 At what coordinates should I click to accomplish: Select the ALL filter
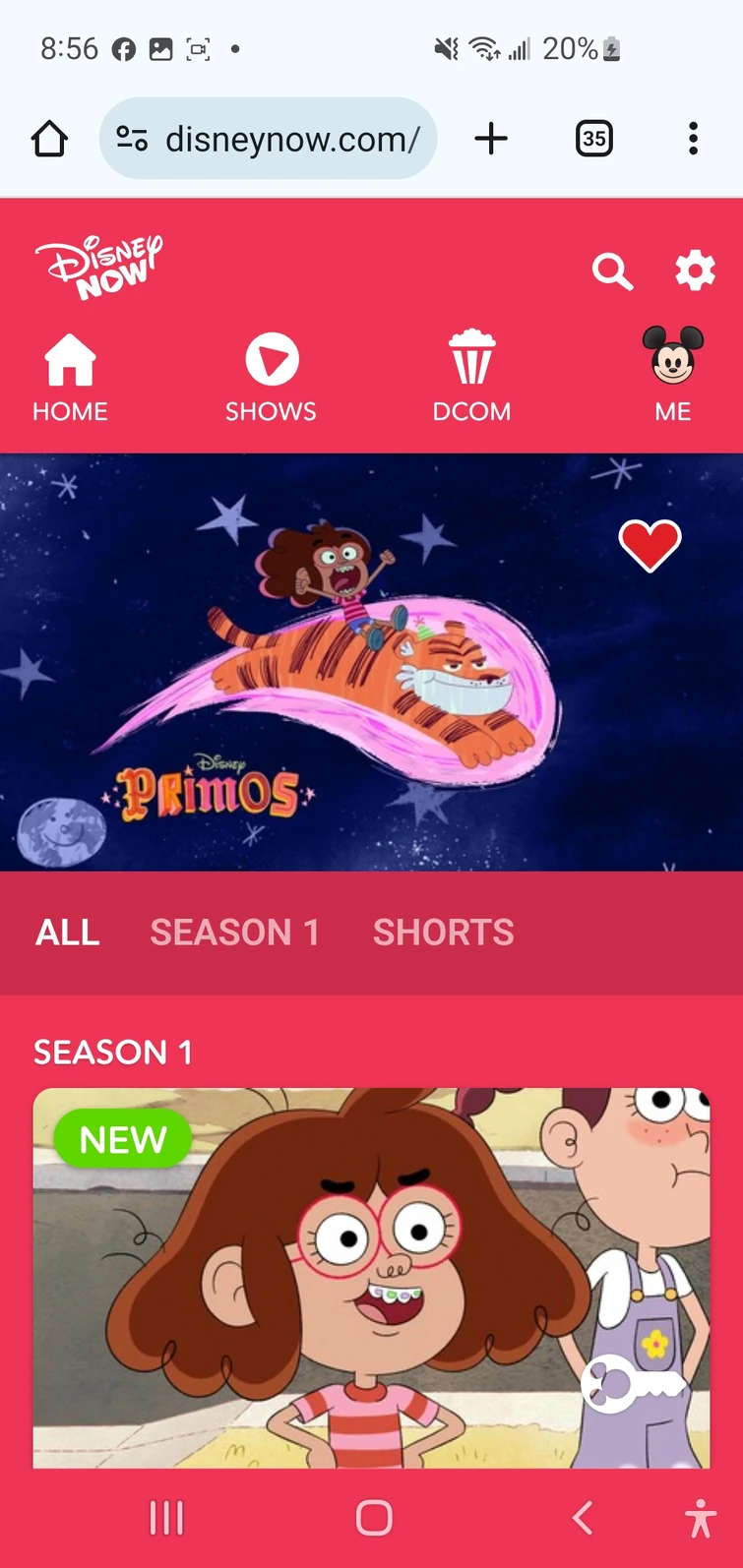tap(67, 932)
